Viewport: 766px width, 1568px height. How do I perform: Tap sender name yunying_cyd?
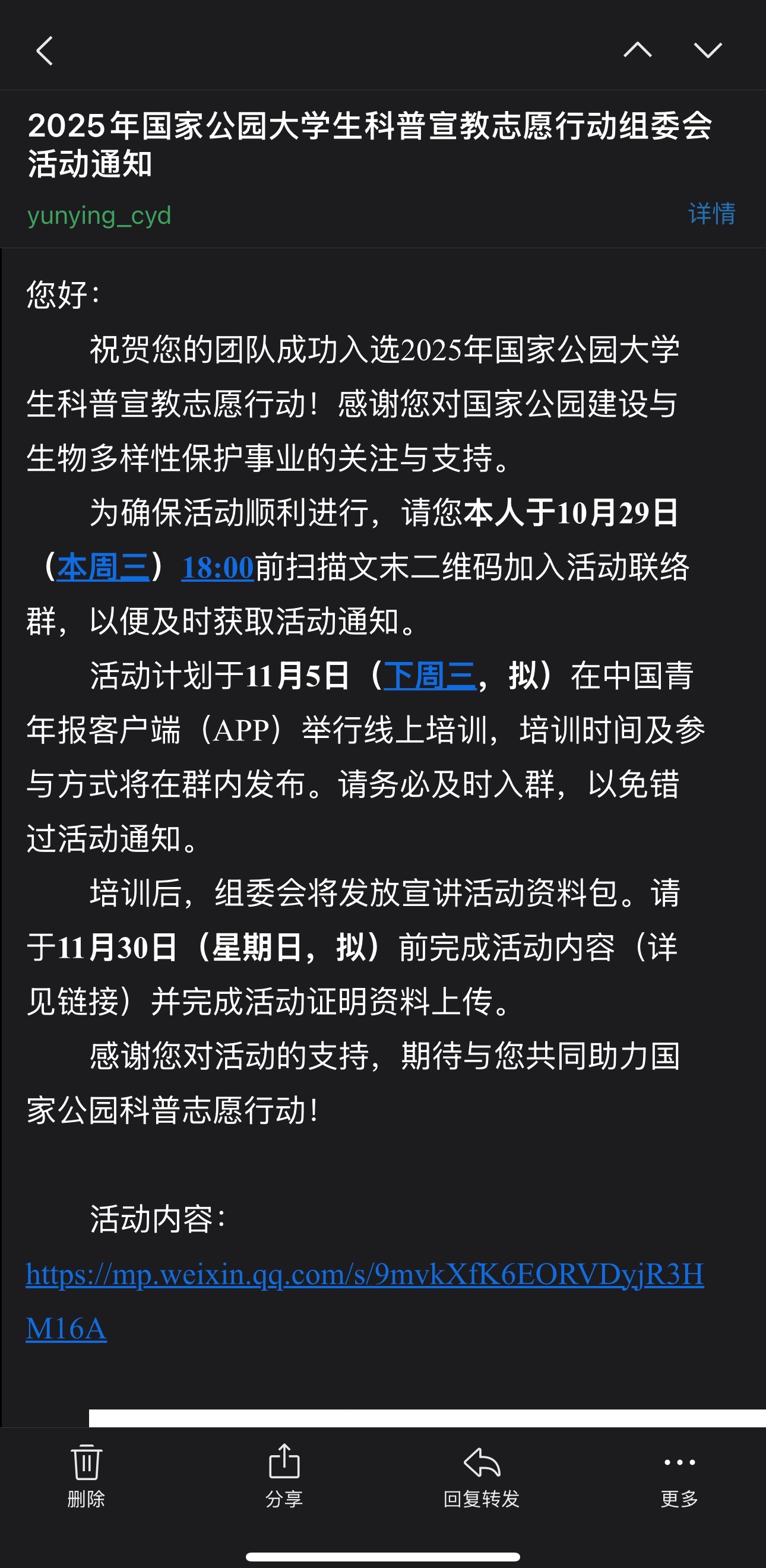(x=99, y=216)
